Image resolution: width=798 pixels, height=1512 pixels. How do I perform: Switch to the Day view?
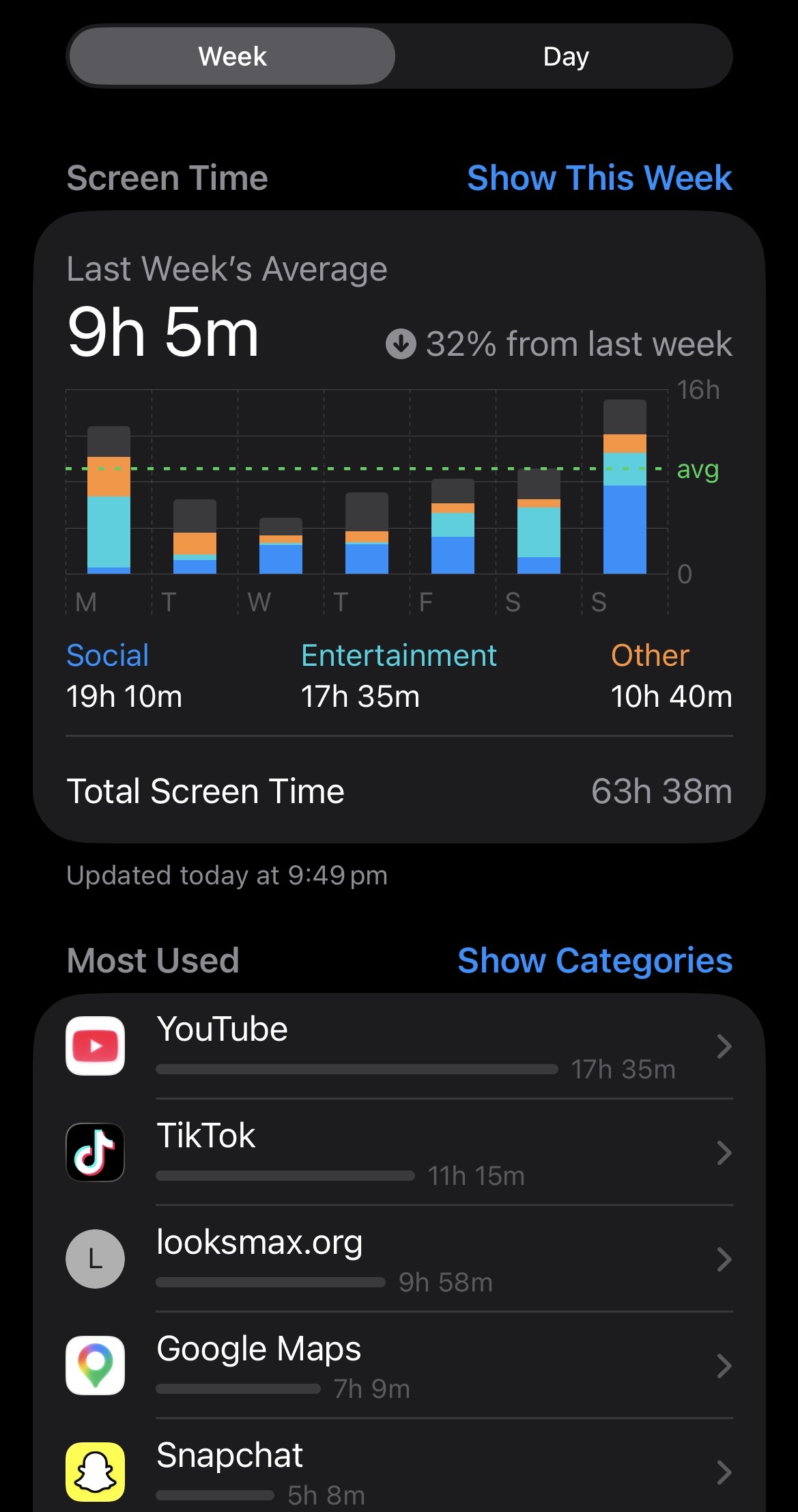tap(565, 57)
